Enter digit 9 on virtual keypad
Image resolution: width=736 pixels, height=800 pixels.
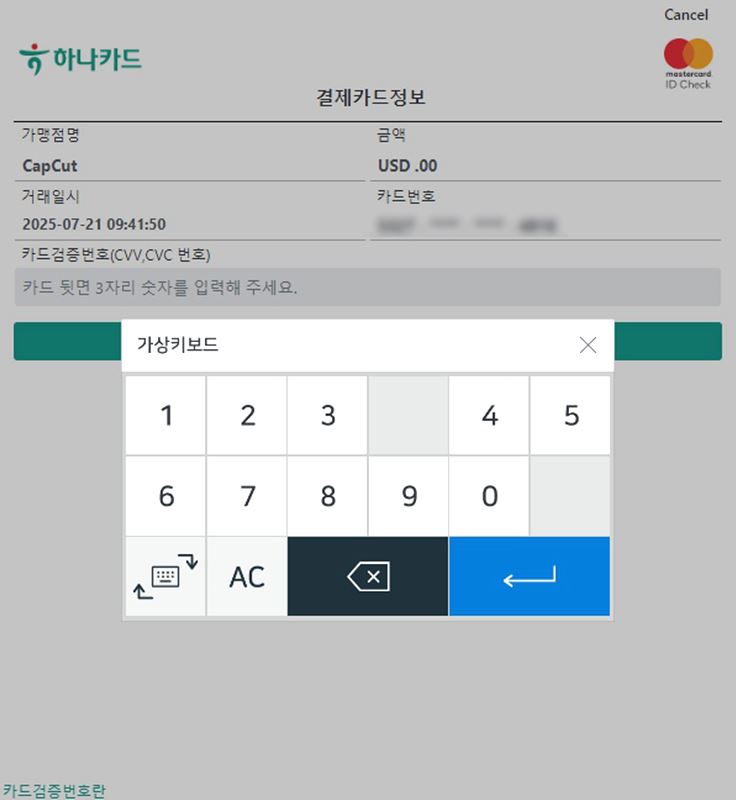(x=408, y=496)
